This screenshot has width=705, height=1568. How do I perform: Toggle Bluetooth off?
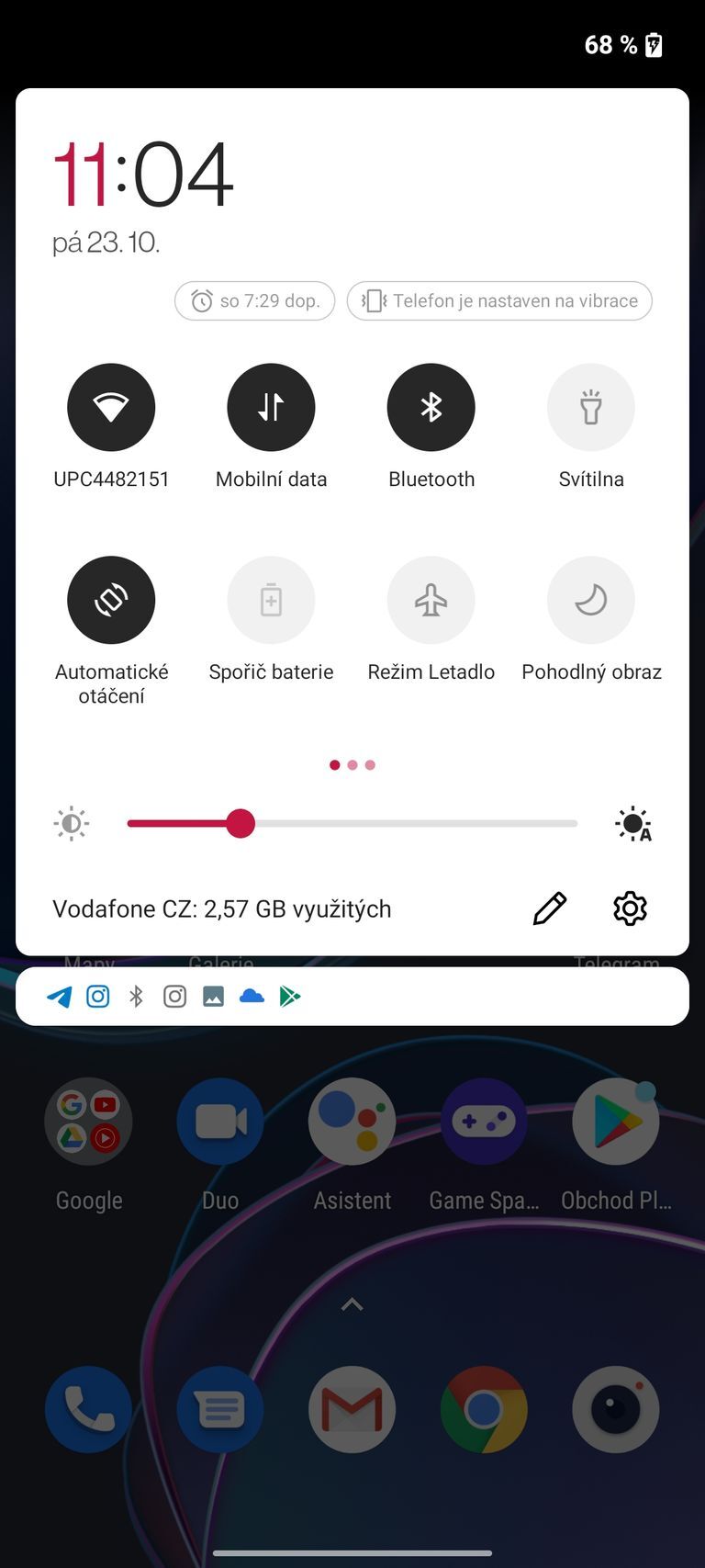coord(431,407)
